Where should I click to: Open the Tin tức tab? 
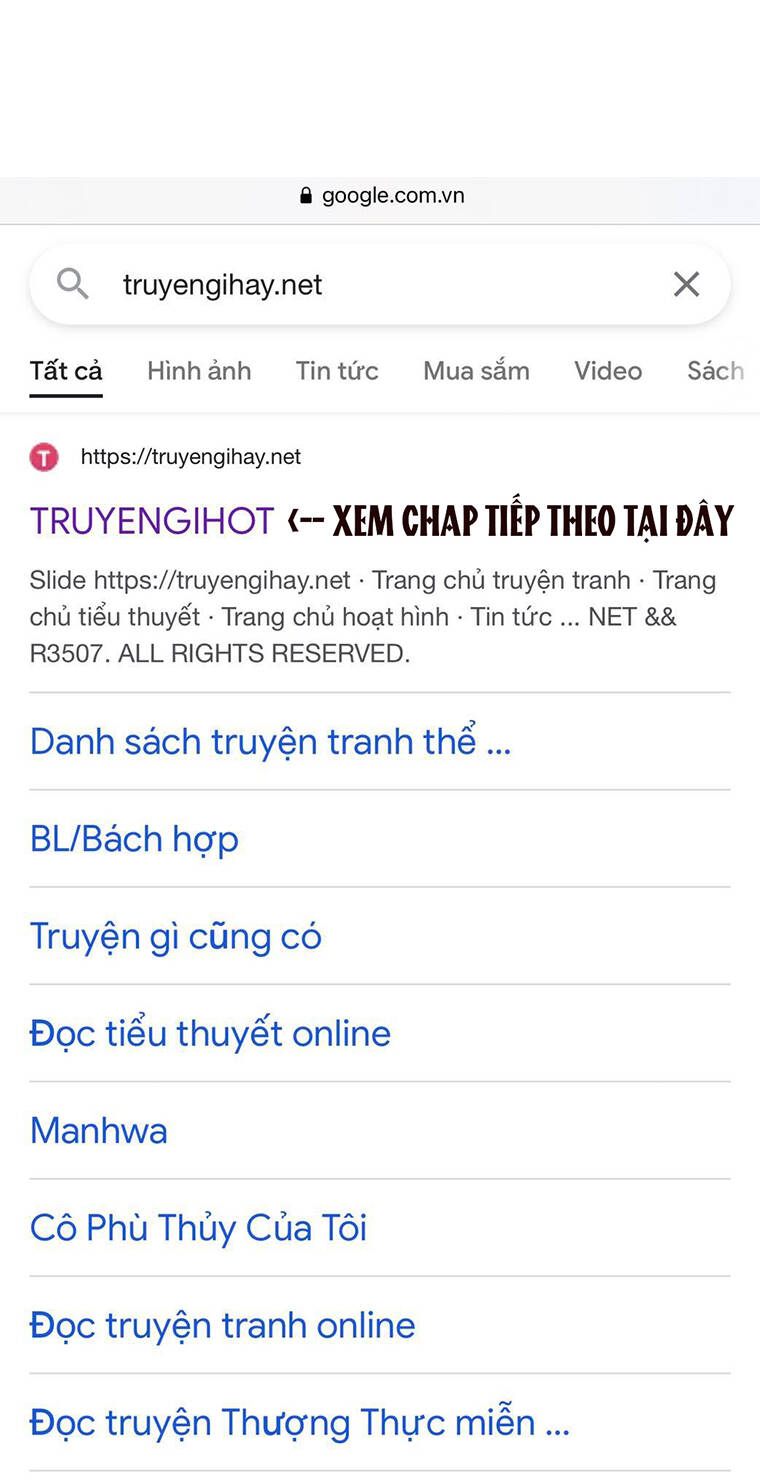click(x=337, y=371)
